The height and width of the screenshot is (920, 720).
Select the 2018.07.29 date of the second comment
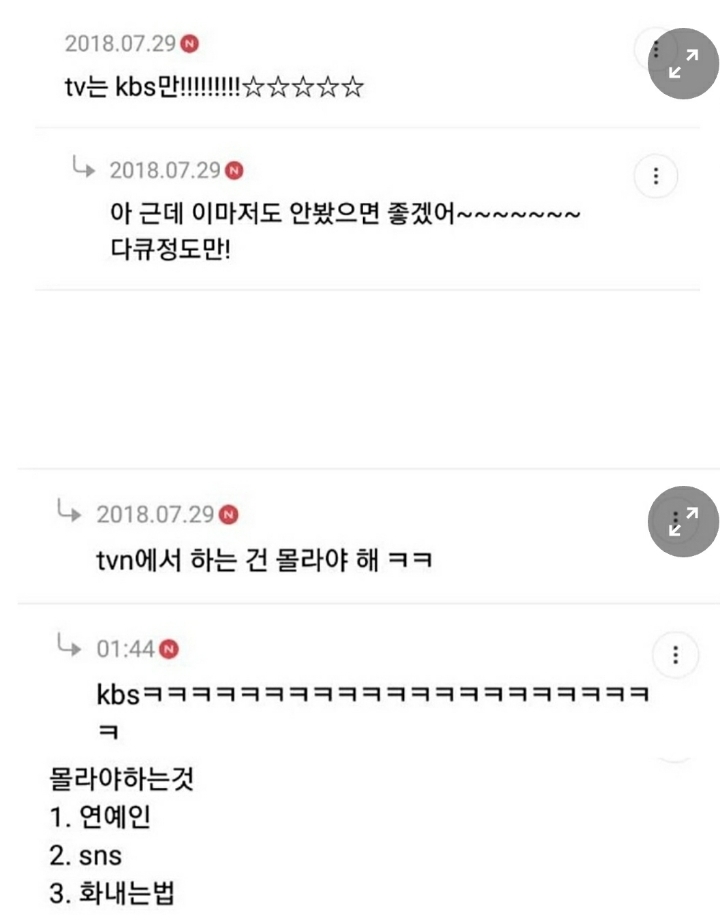click(165, 170)
